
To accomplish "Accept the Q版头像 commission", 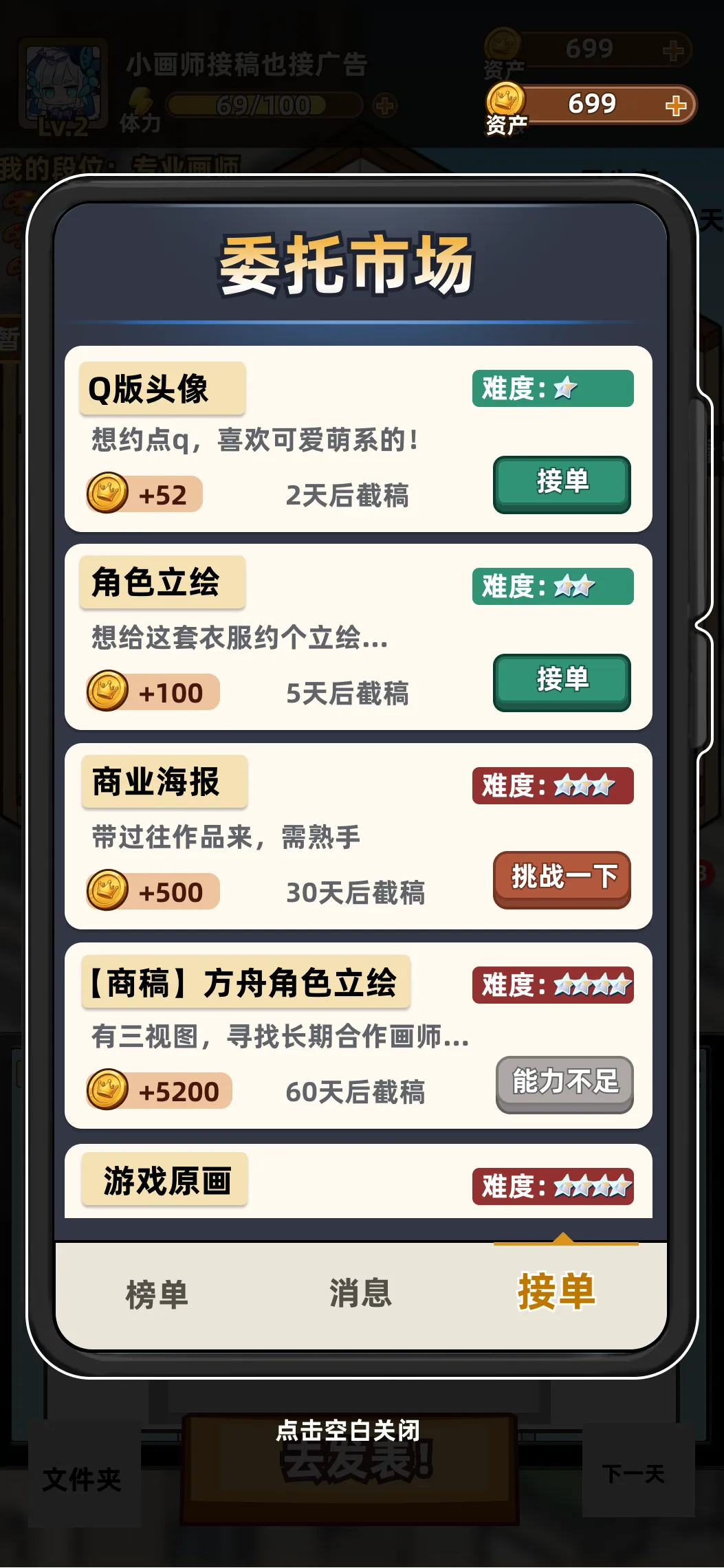I will point(562,483).
